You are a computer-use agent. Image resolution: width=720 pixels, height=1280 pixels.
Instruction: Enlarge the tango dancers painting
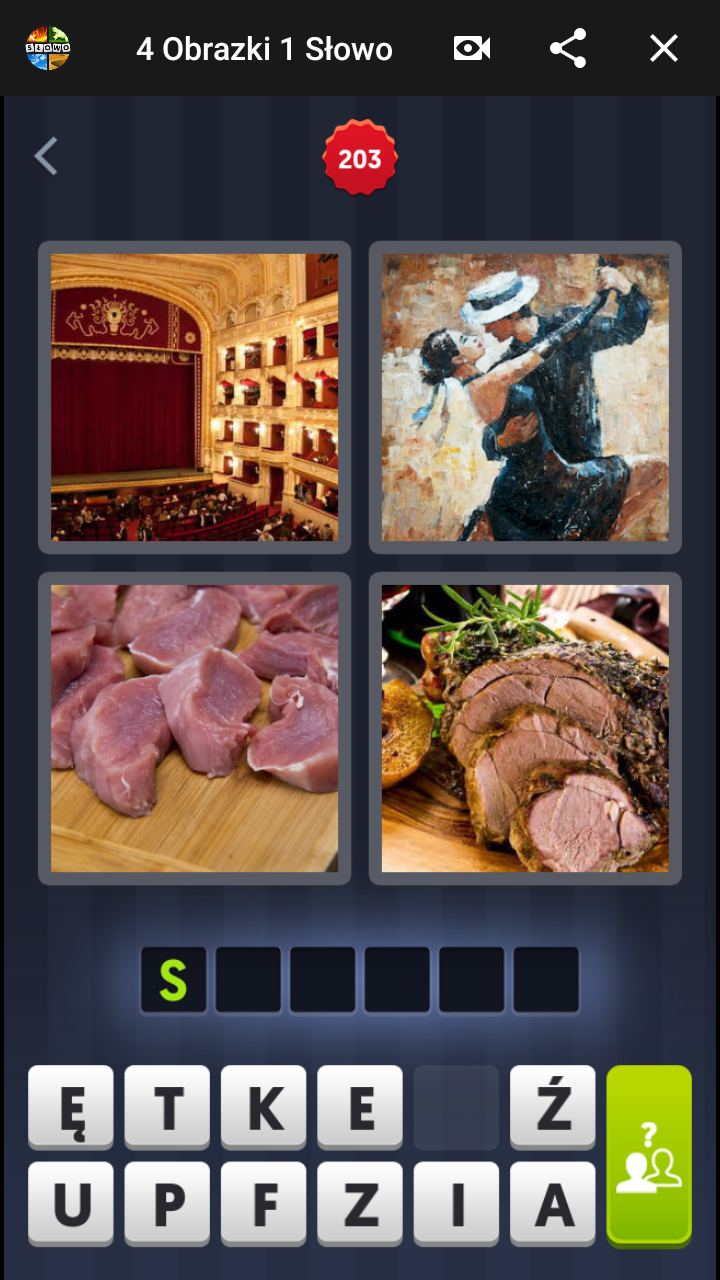[x=525, y=397]
